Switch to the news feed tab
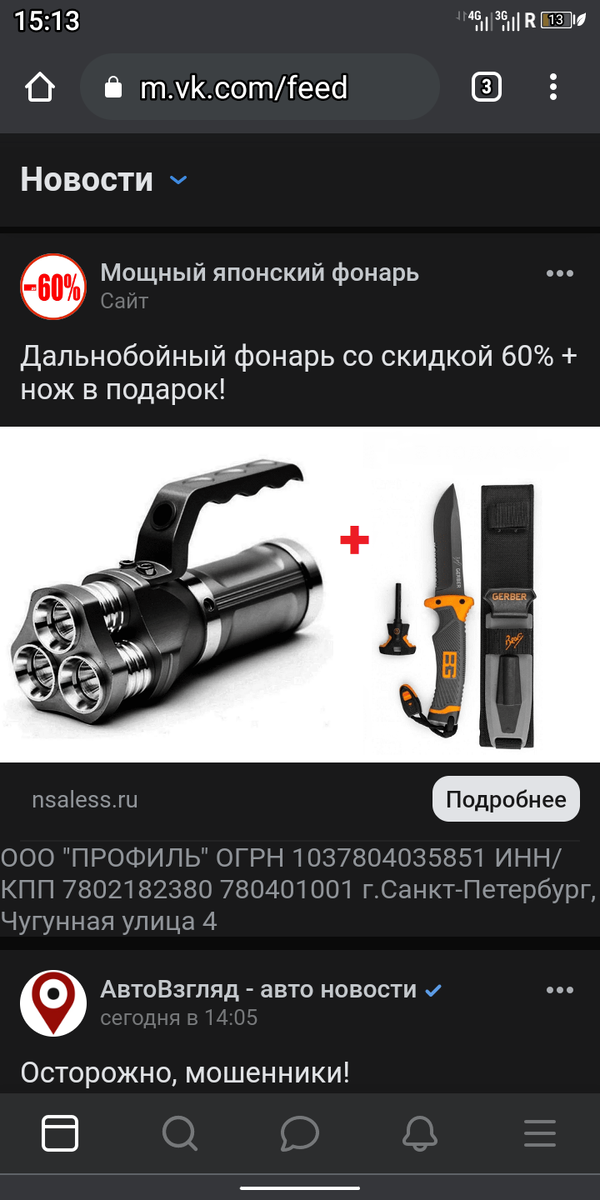Viewport: 600px width, 1200px height. tap(60, 1133)
